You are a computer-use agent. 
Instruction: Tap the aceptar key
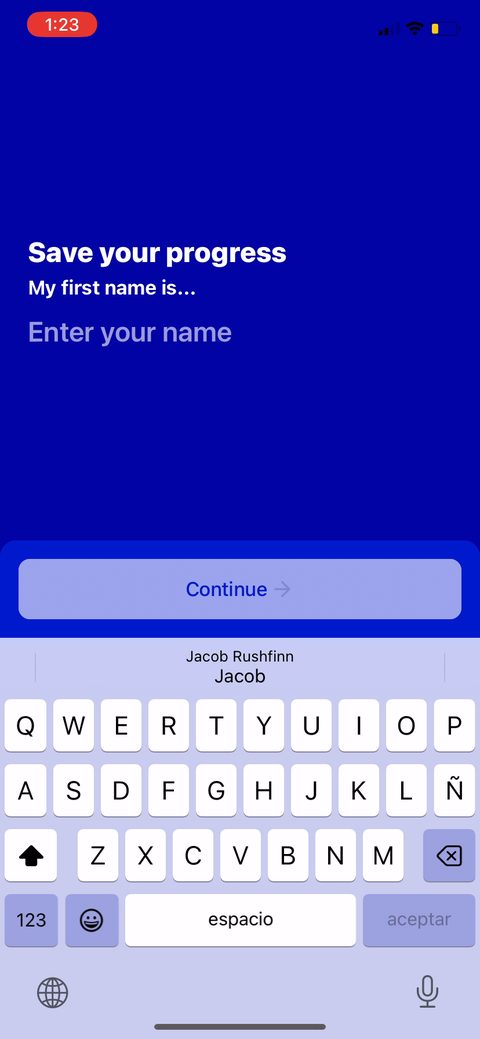click(x=419, y=920)
